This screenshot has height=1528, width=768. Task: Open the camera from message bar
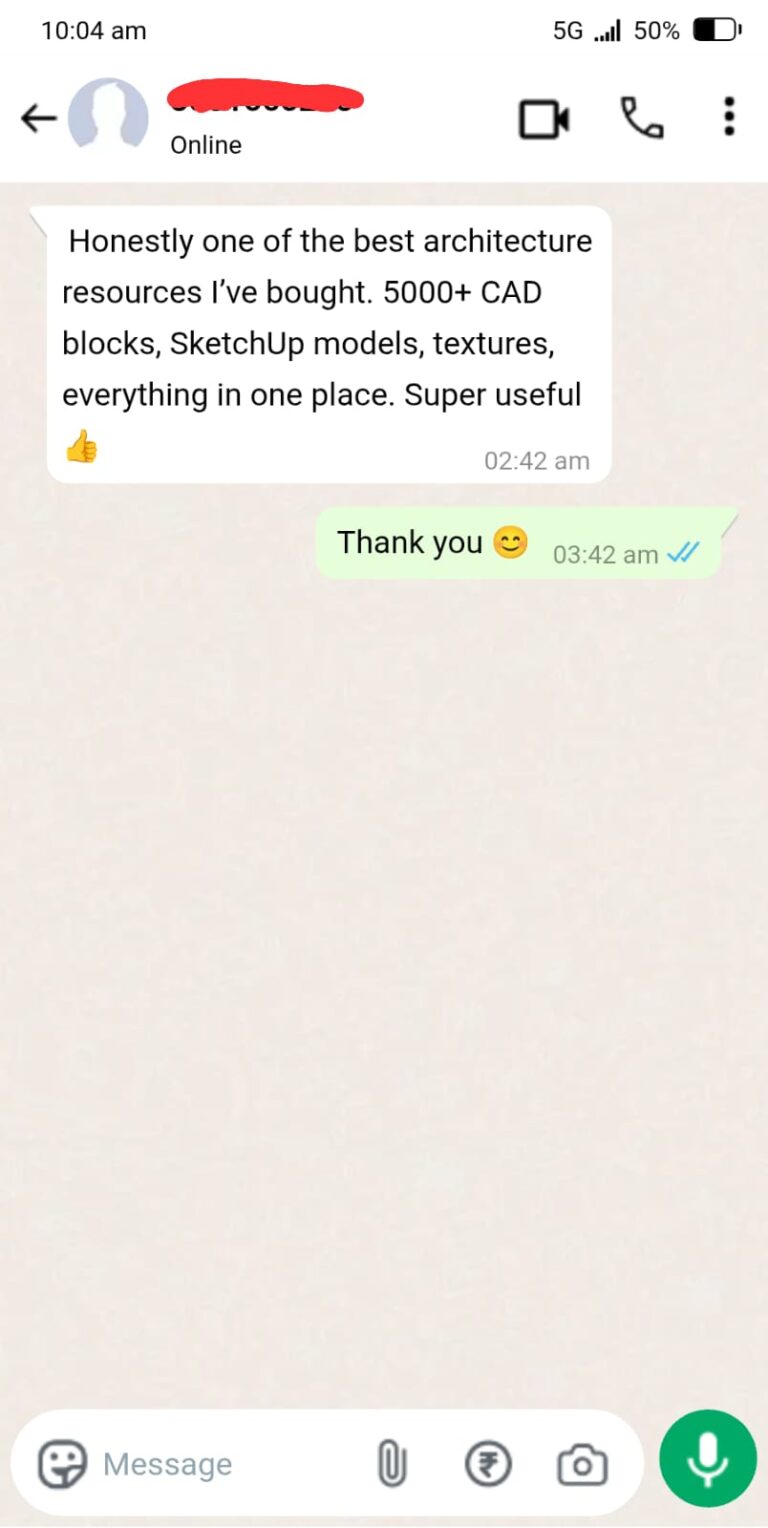coord(582,1466)
